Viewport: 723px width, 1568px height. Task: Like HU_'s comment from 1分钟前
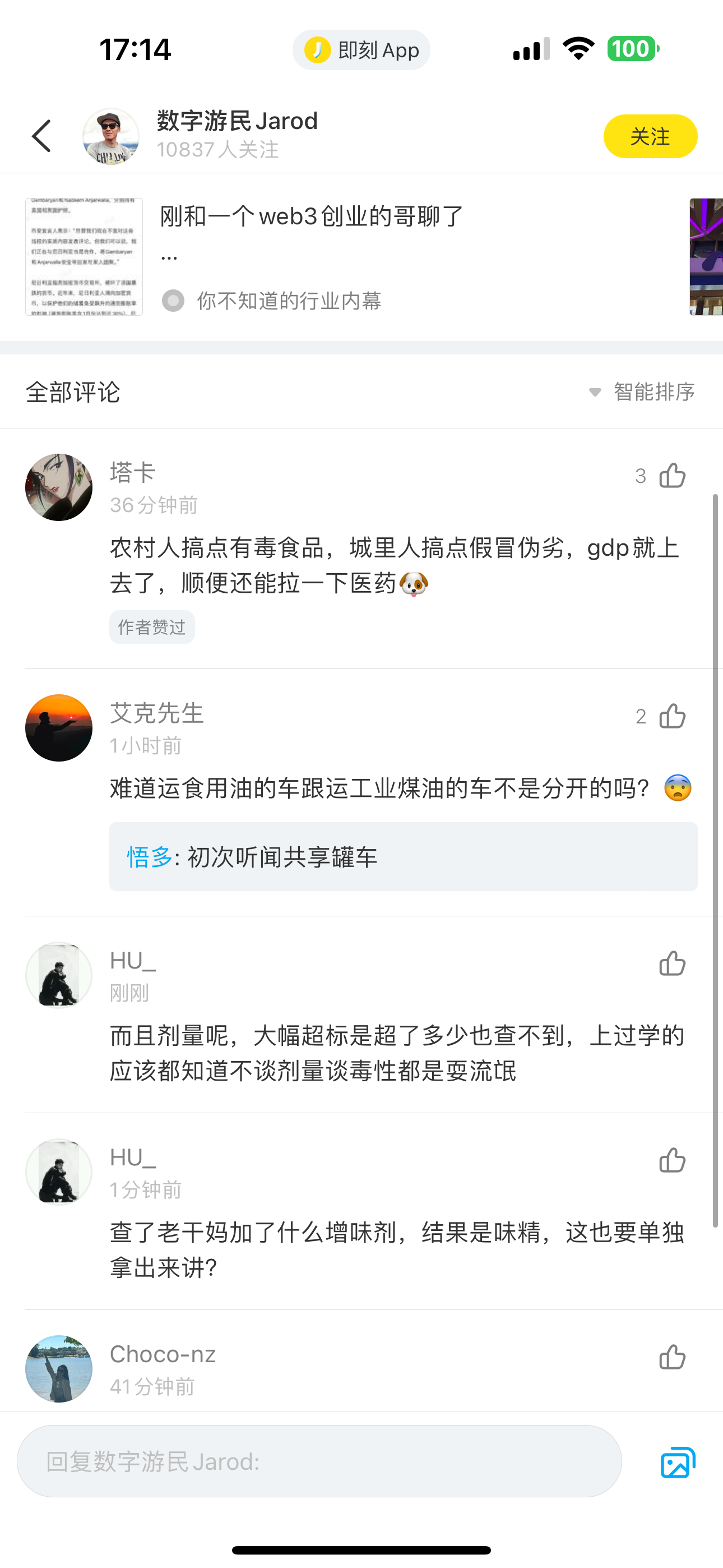point(672,1160)
